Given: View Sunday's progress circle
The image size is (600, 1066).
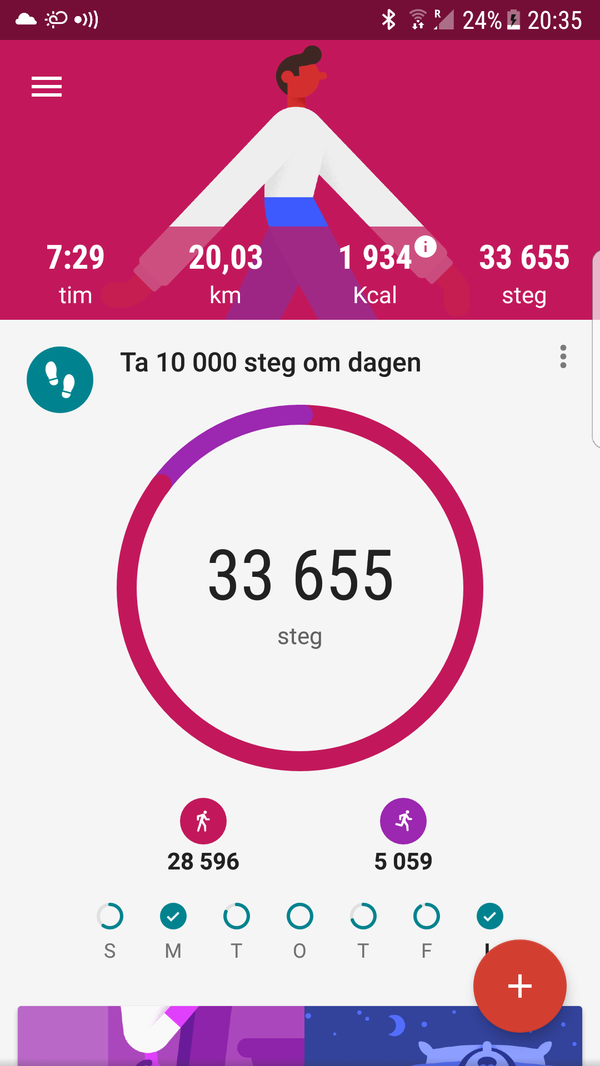Looking at the screenshot, I should pyautogui.click(x=110, y=915).
